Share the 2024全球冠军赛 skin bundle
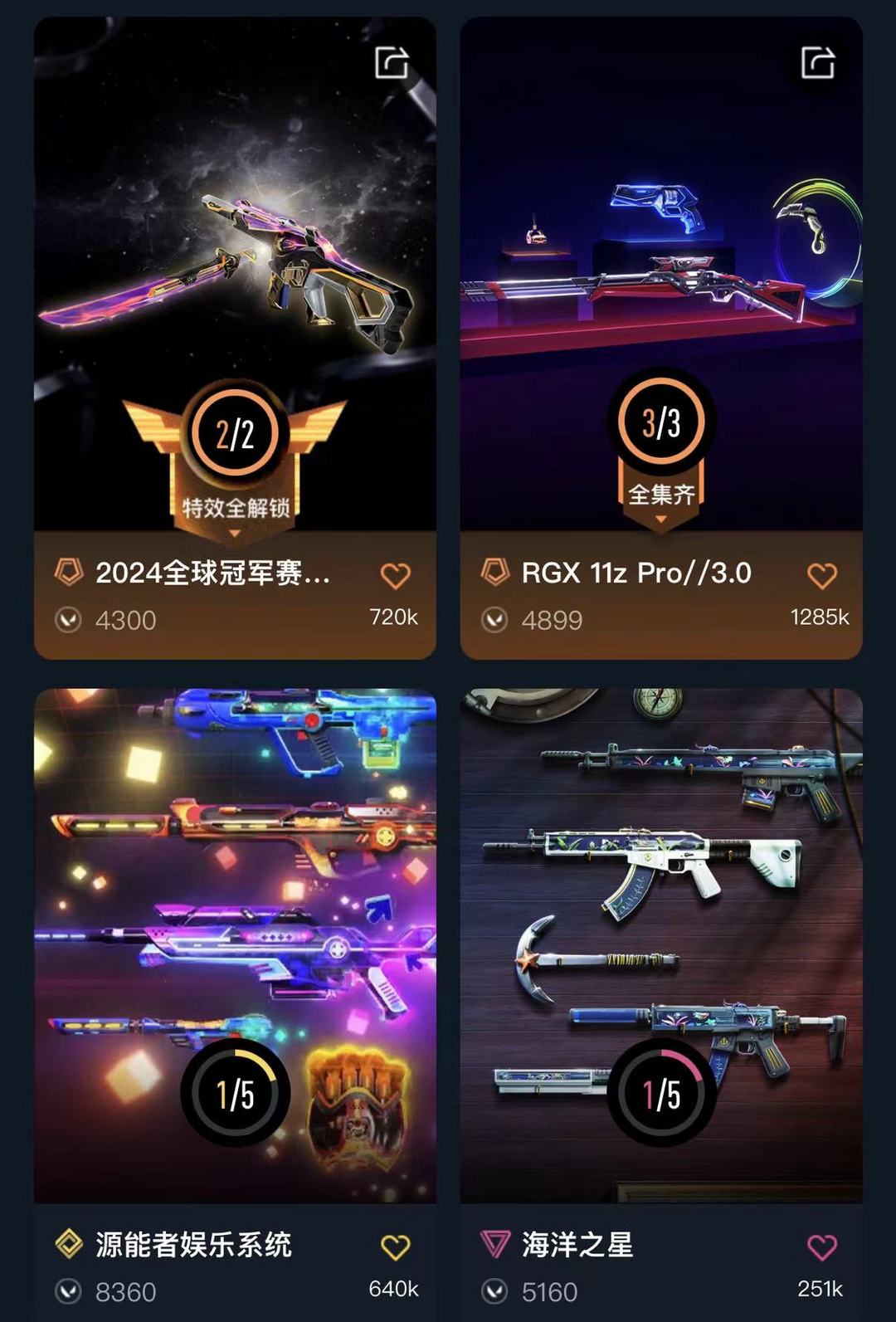This screenshot has height=1322, width=896. click(392, 62)
